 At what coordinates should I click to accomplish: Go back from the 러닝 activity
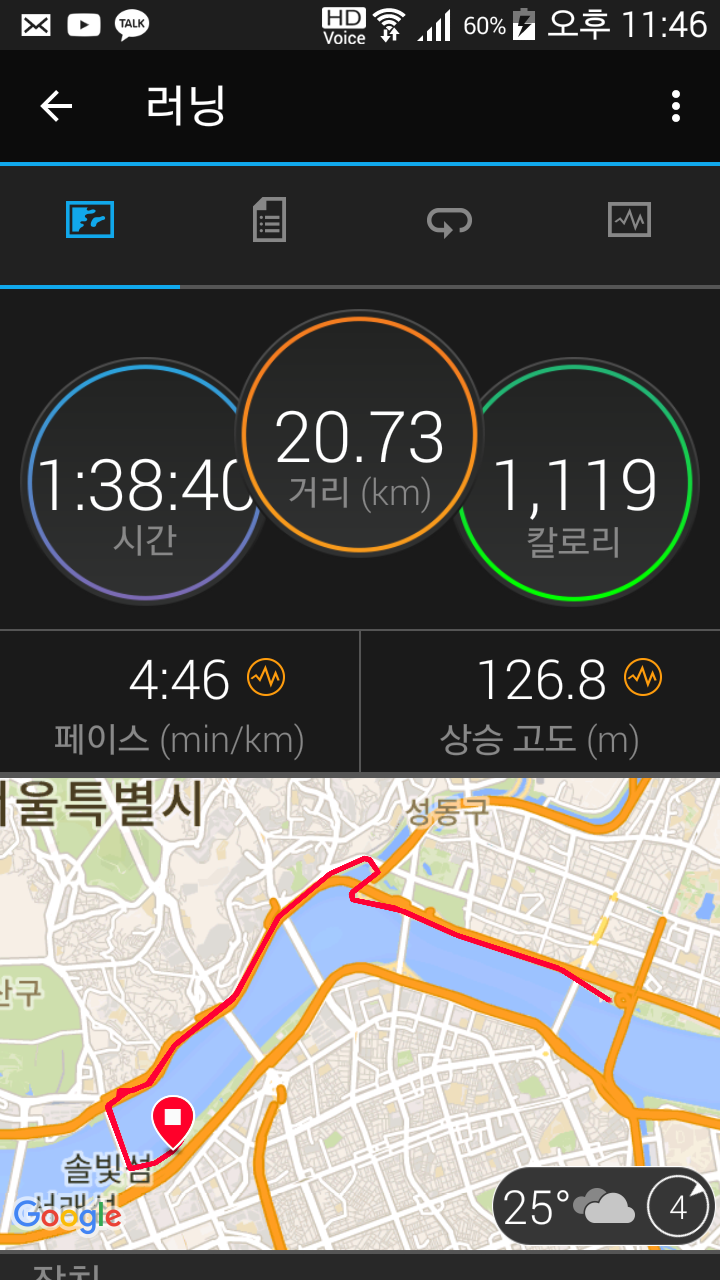click(57, 106)
